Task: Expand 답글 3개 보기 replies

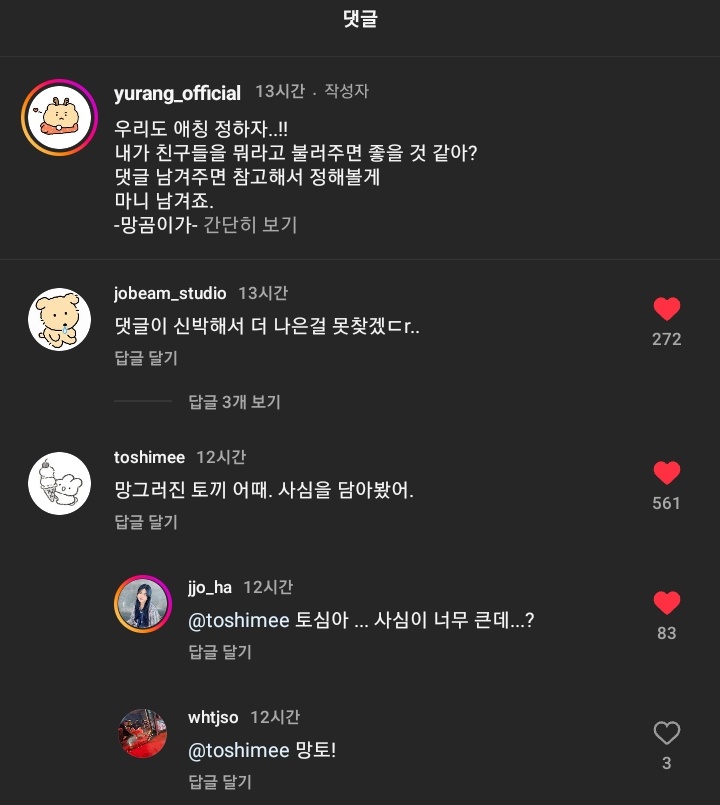Action: click(234, 402)
